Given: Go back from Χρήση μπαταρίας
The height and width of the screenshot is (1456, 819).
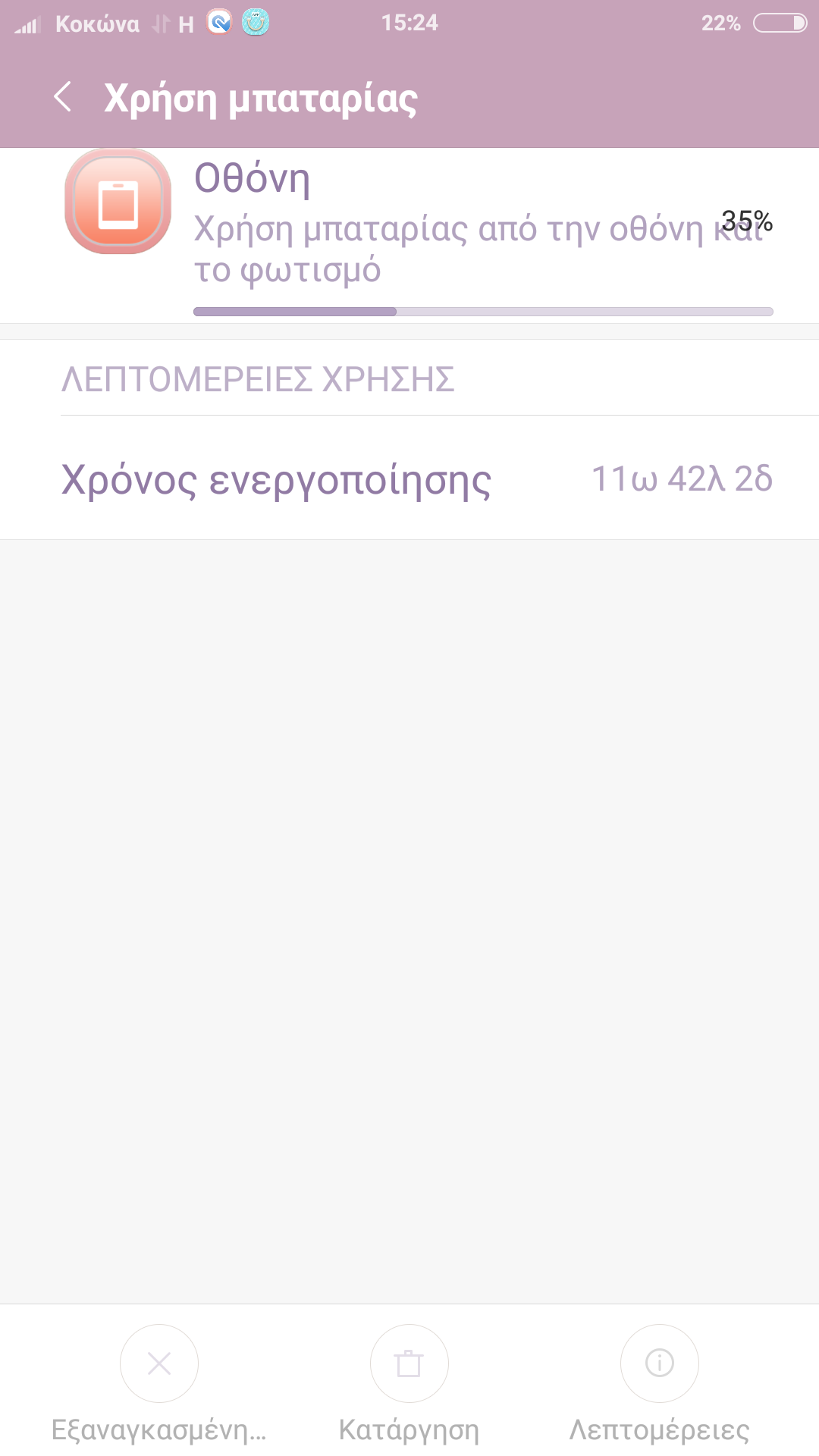Looking at the screenshot, I should click(64, 97).
